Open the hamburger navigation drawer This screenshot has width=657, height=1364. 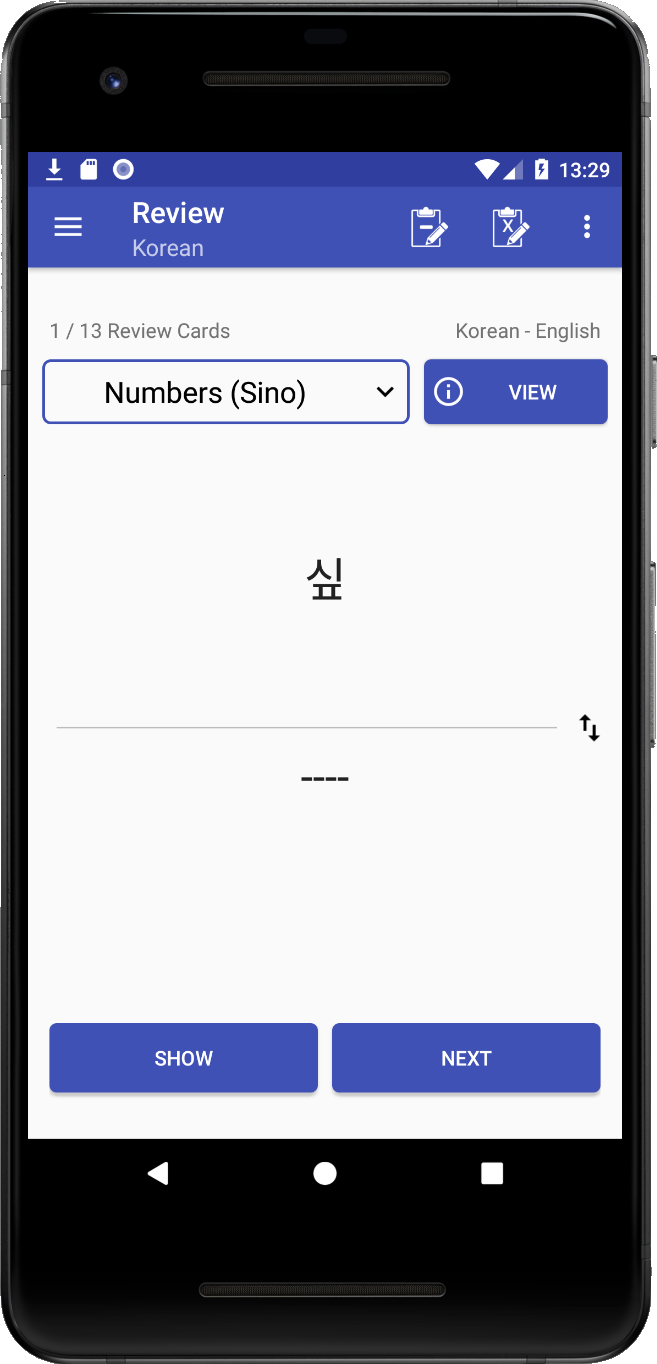click(x=68, y=227)
